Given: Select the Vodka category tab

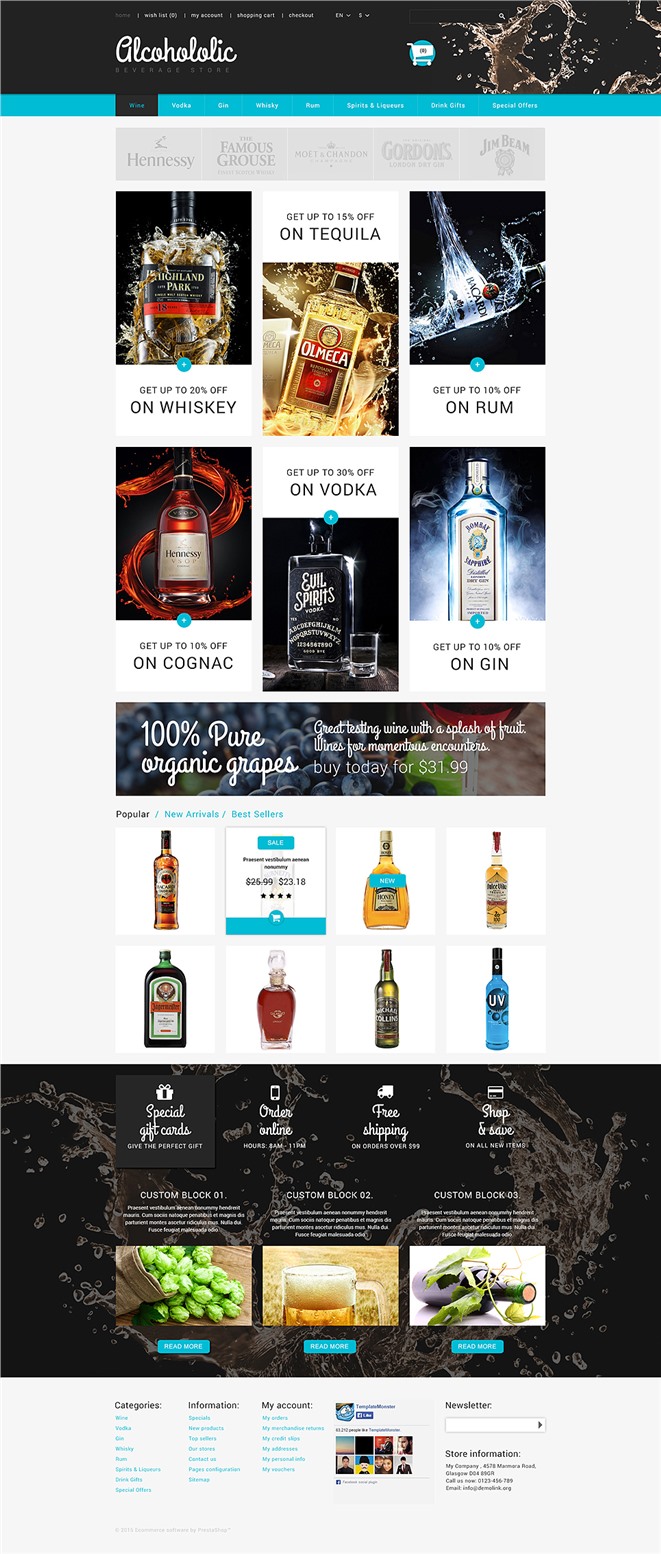Looking at the screenshot, I should [x=181, y=105].
